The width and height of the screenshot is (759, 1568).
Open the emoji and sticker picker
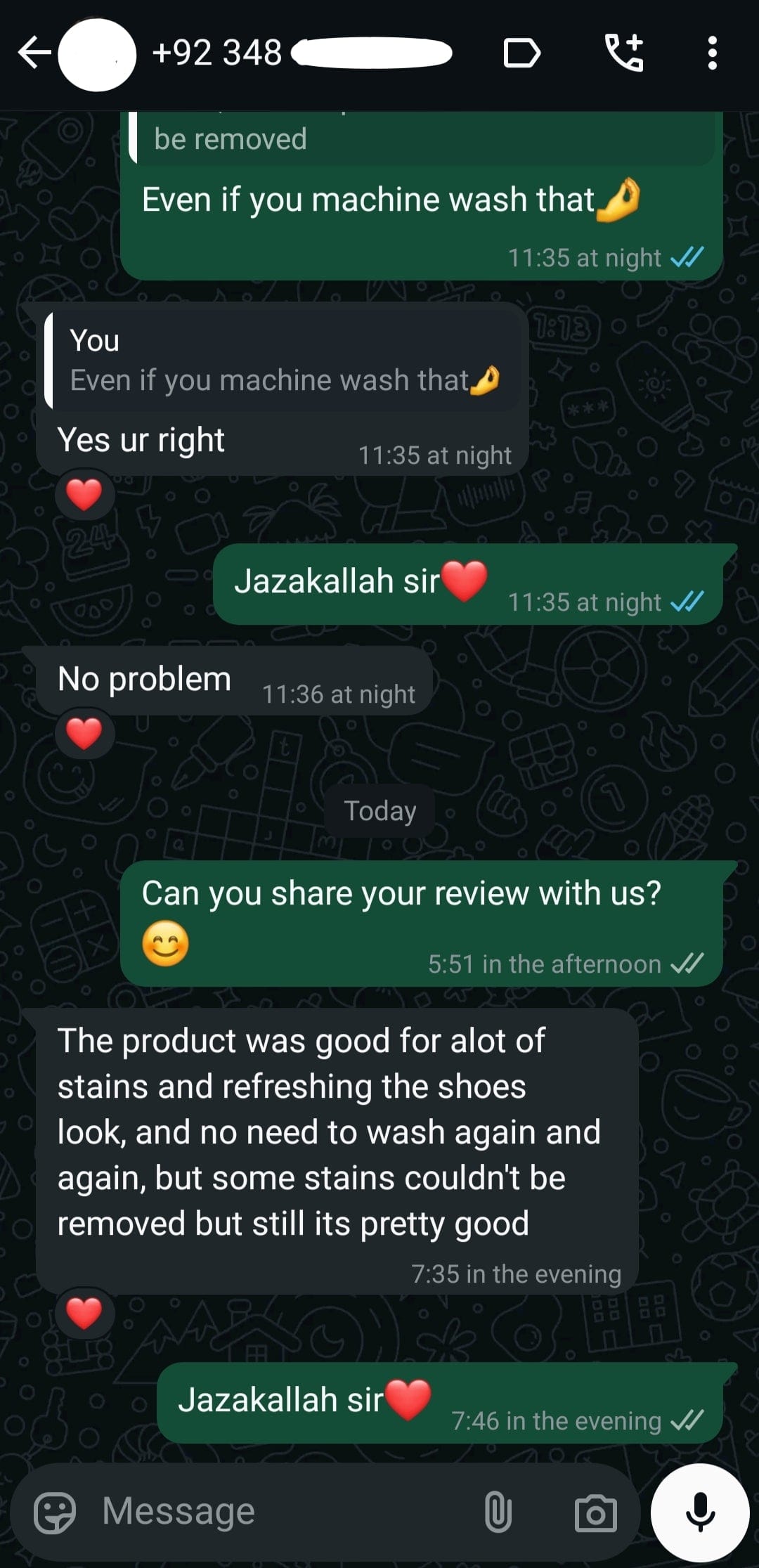(x=55, y=1512)
